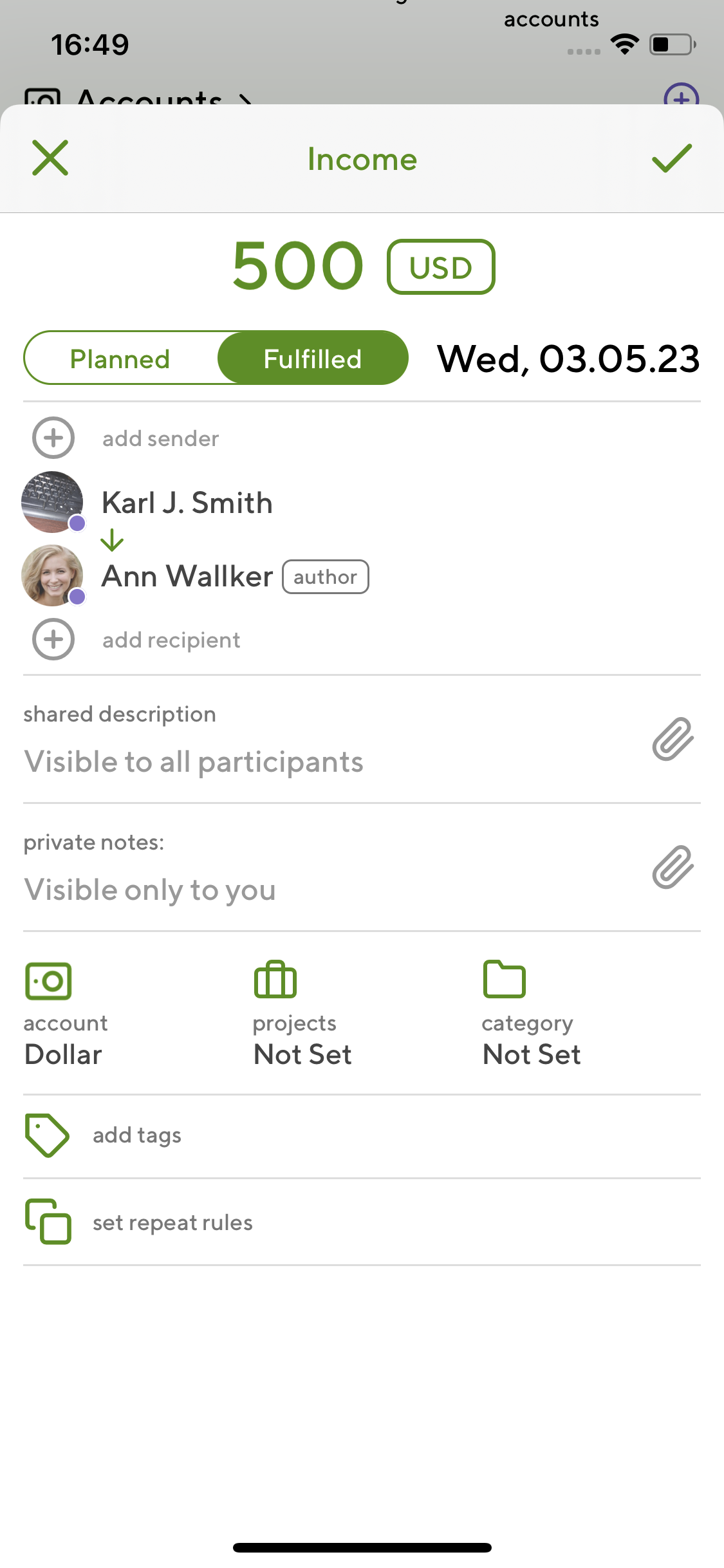Close the Income form
The image size is (724, 1568).
point(50,158)
